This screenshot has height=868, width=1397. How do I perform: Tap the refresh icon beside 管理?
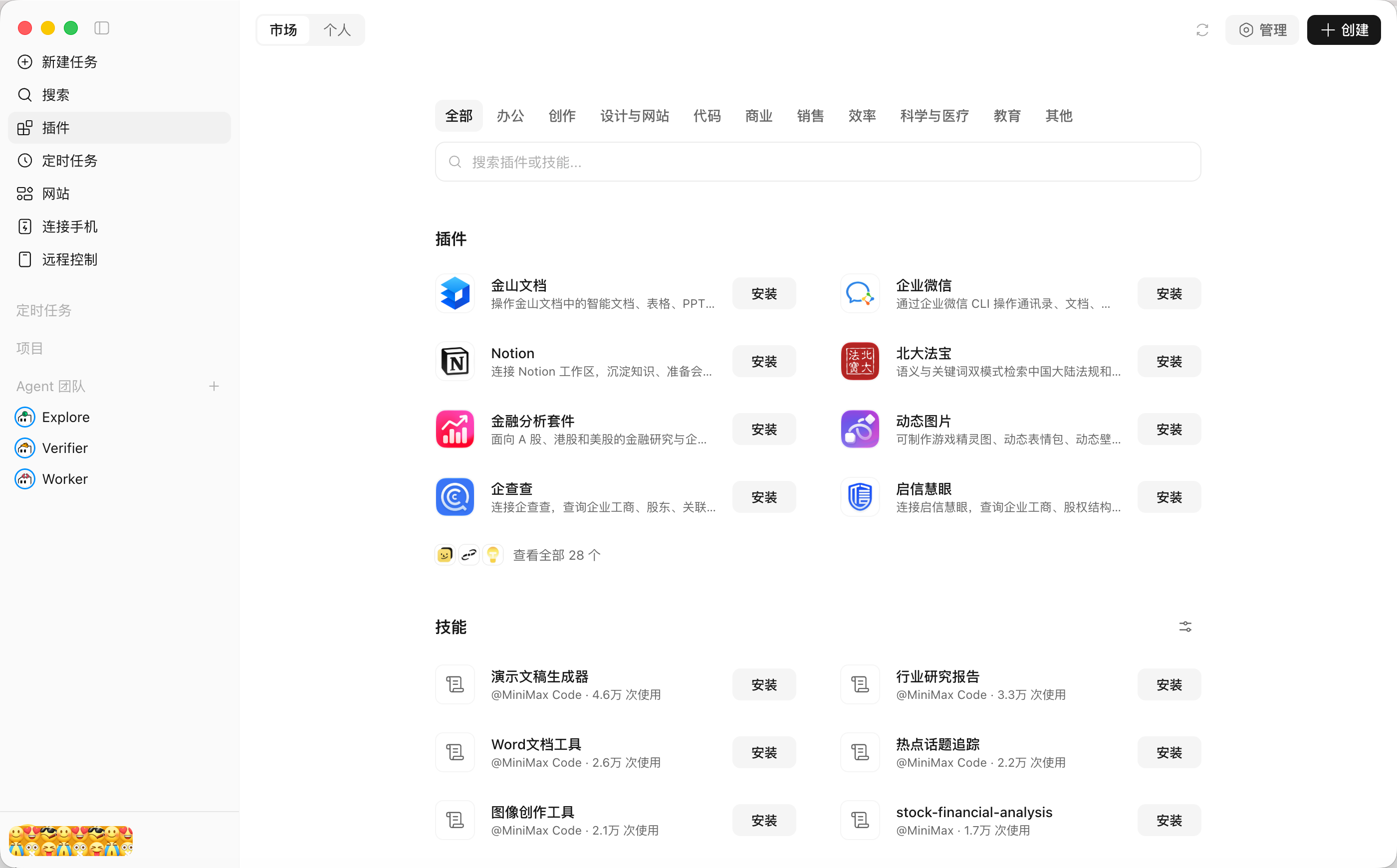click(x=1202, y=30)
